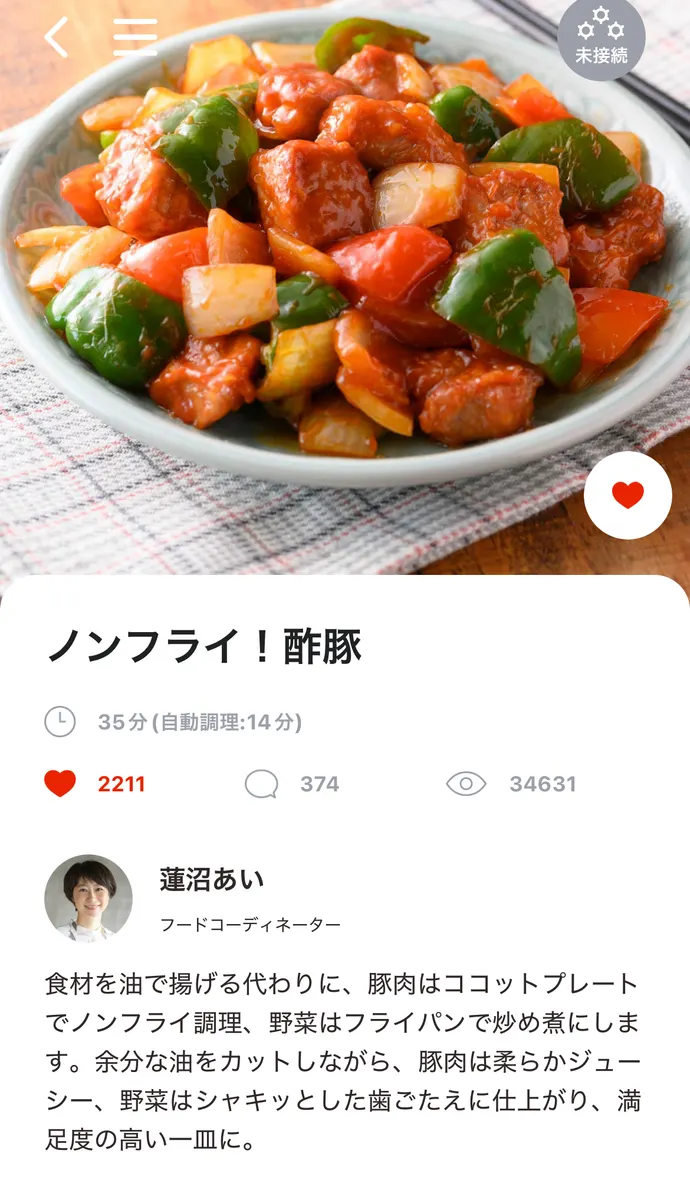The width and height of the screenshot is (690, 1200).
Task: Like the recipe via the 2211 heart icon
Action: (x=60, y=784)
